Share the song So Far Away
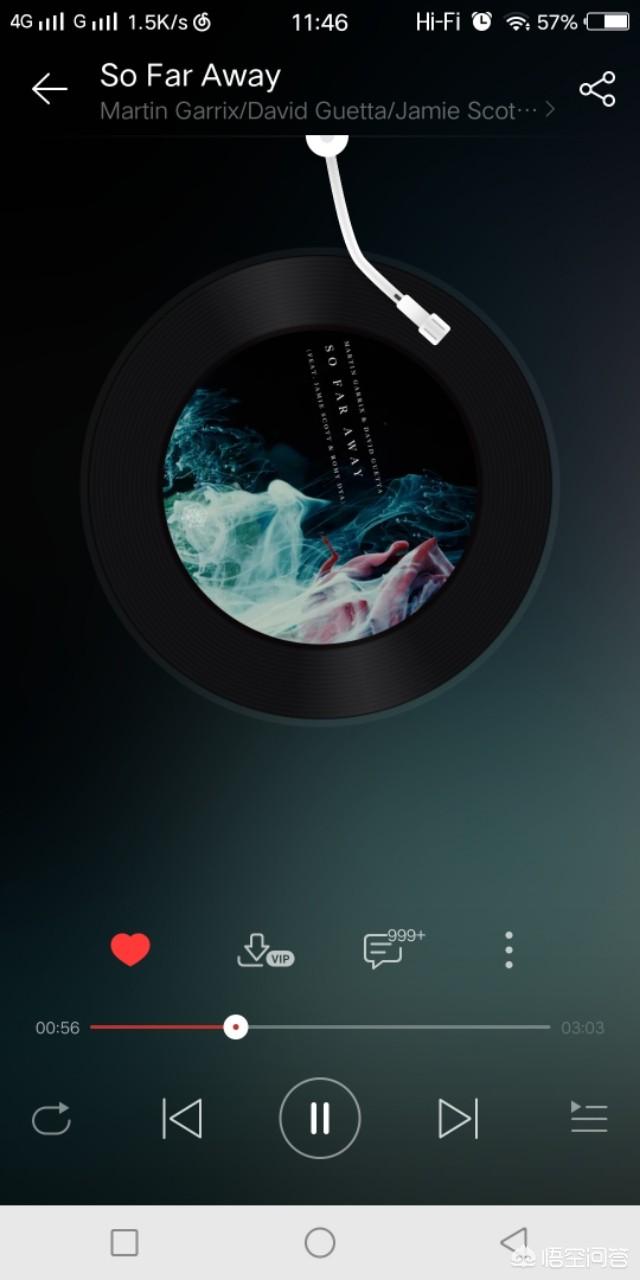640x1280 pixels. pos(597,90)
